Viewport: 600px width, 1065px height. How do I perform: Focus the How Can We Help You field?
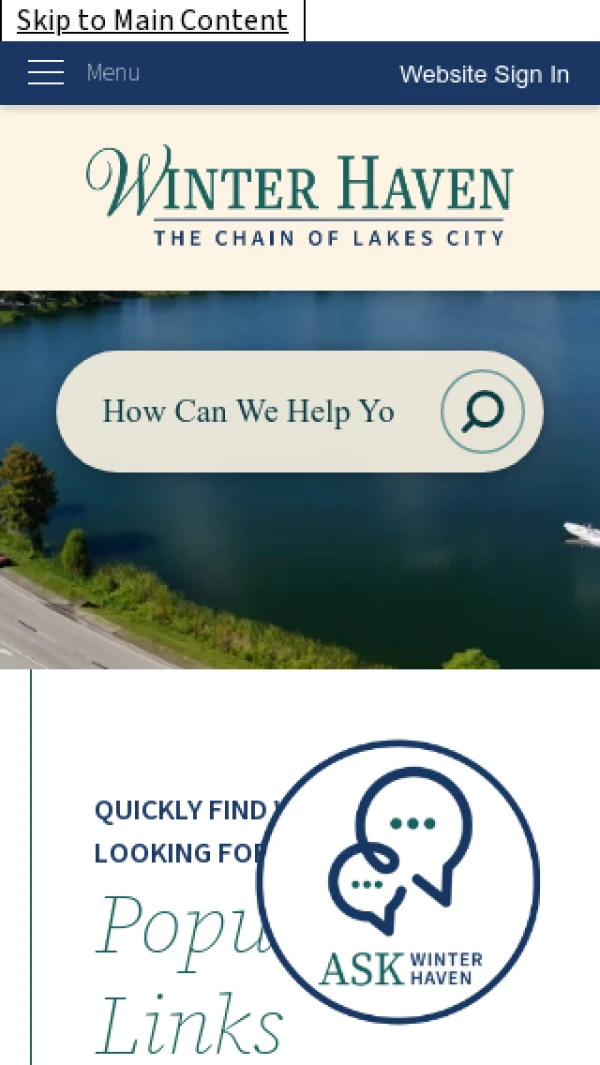click(x=249, y=412)
